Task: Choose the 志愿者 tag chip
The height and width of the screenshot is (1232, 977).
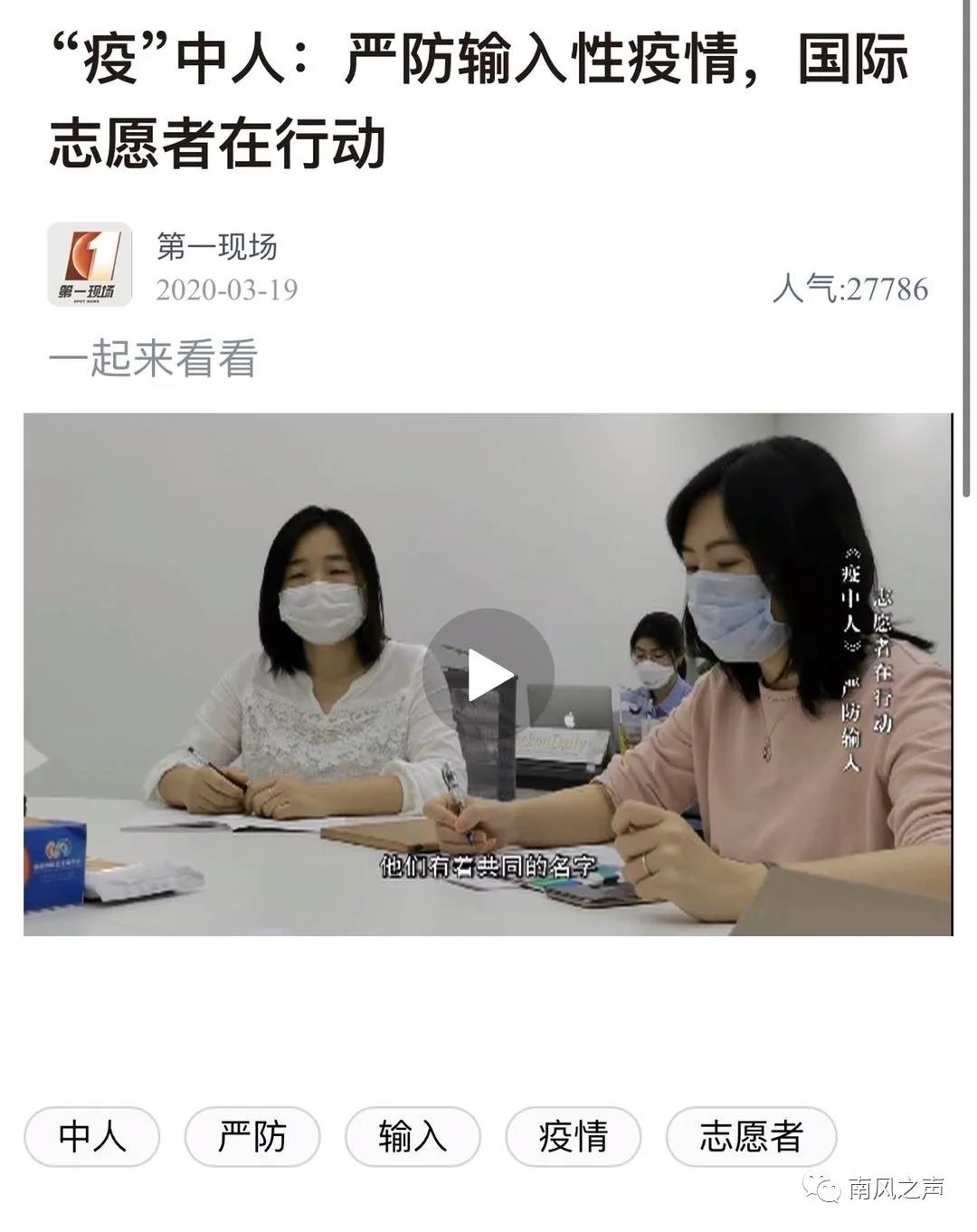Action: point(751,1136)
